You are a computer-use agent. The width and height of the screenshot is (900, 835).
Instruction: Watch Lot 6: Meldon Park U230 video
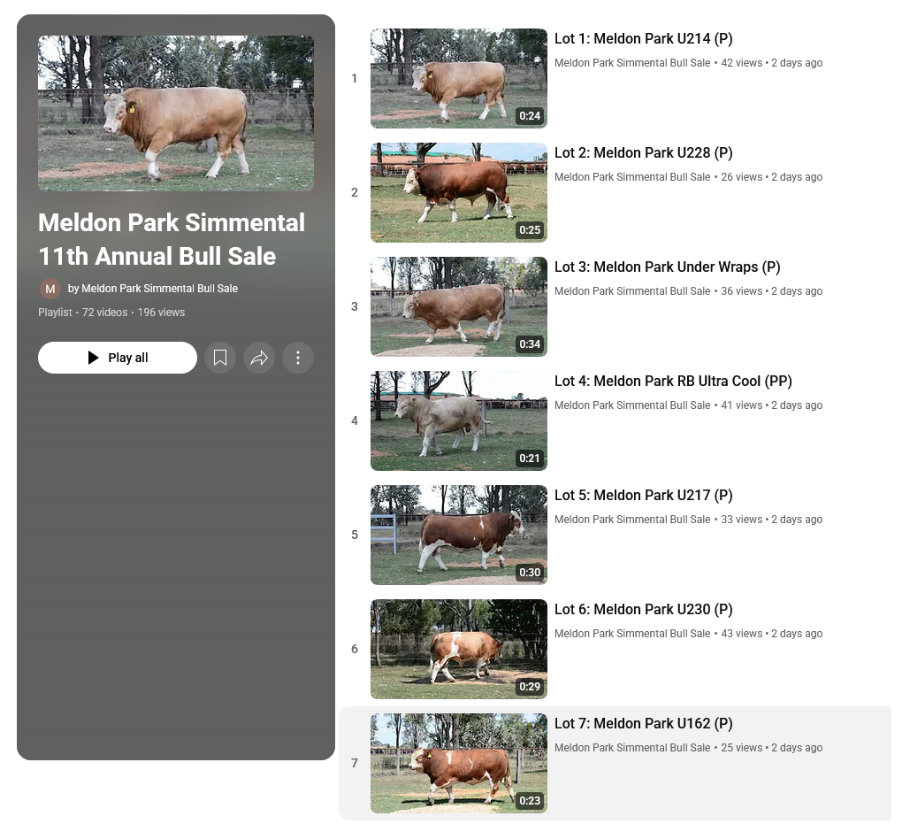click(643, 609)
